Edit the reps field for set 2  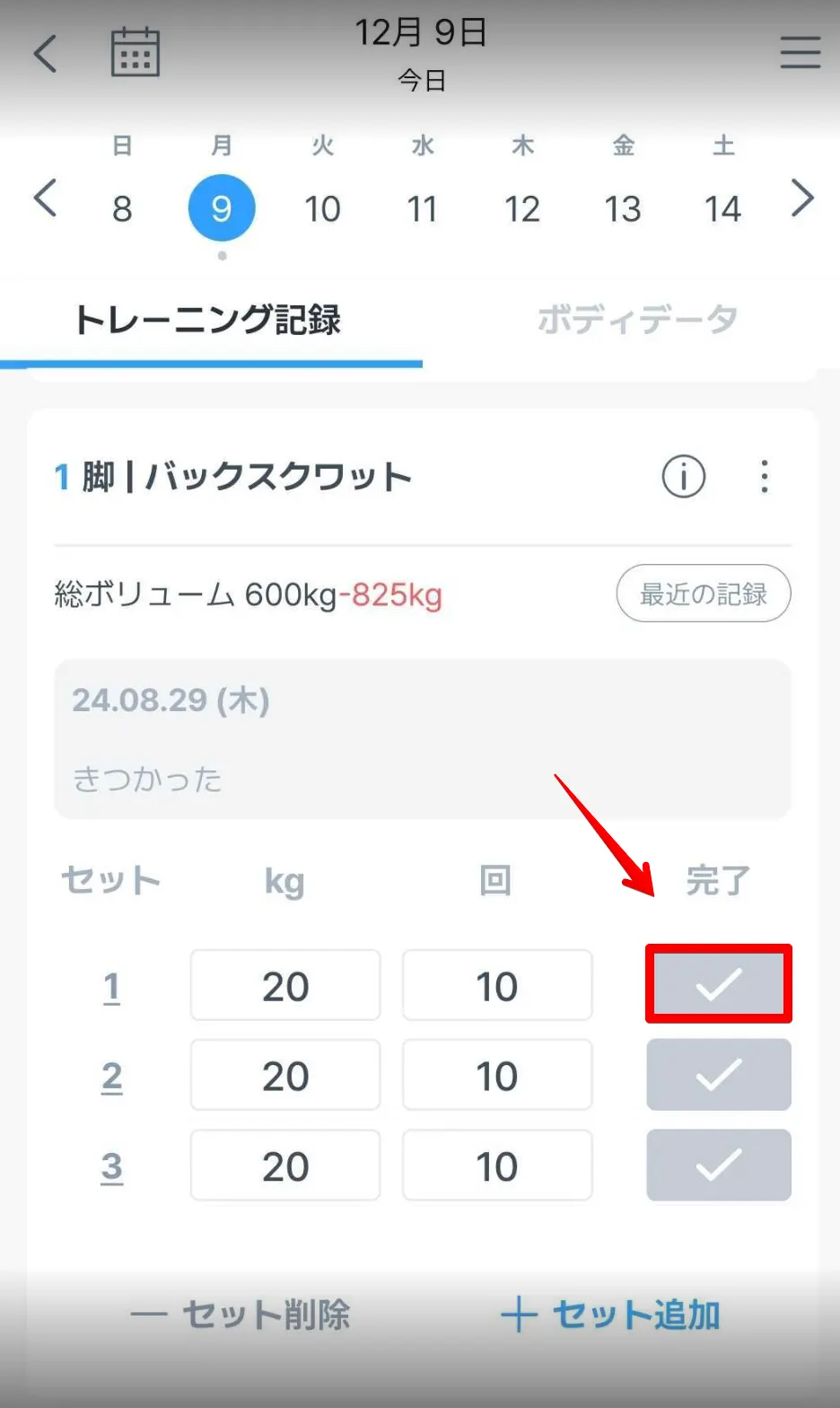click(497, 1076)
